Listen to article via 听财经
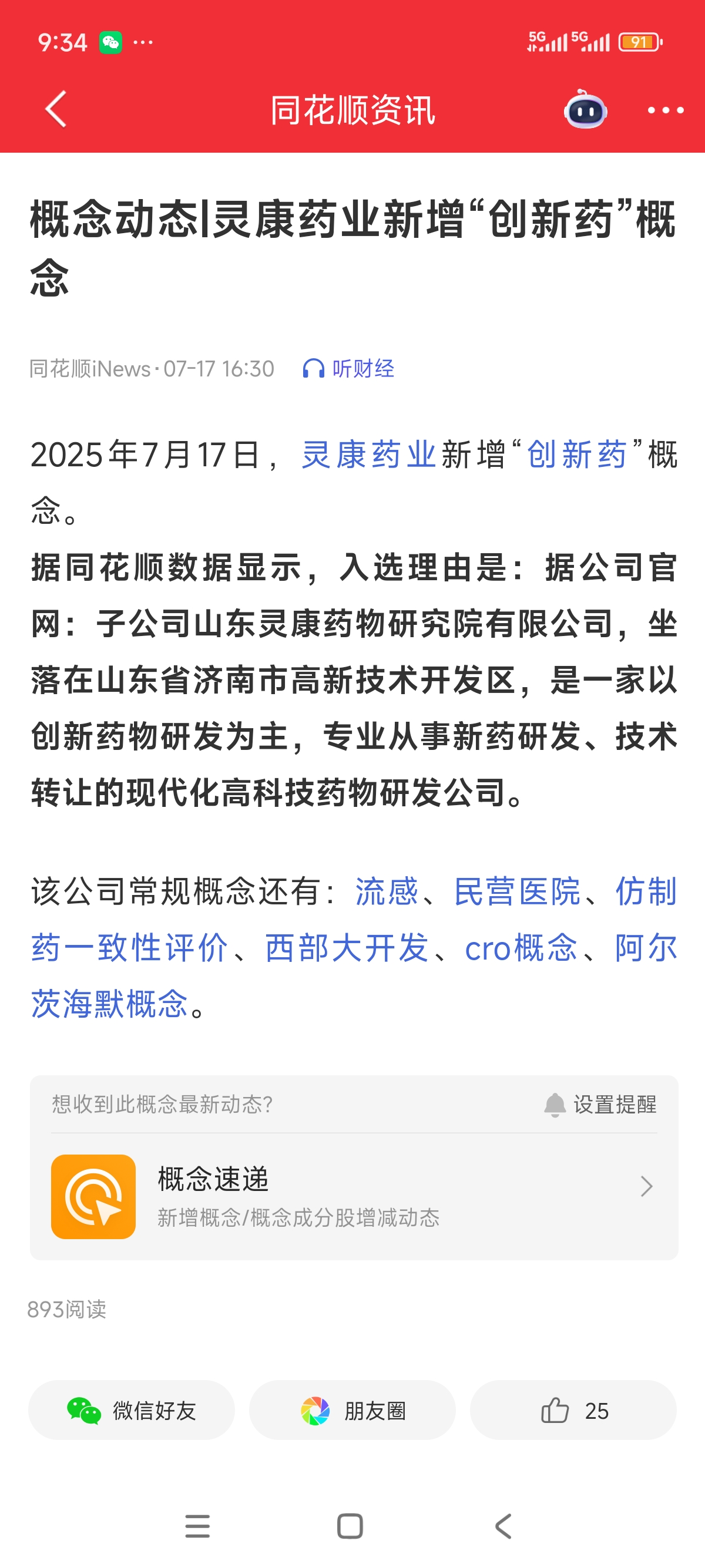 coord(349,369)
